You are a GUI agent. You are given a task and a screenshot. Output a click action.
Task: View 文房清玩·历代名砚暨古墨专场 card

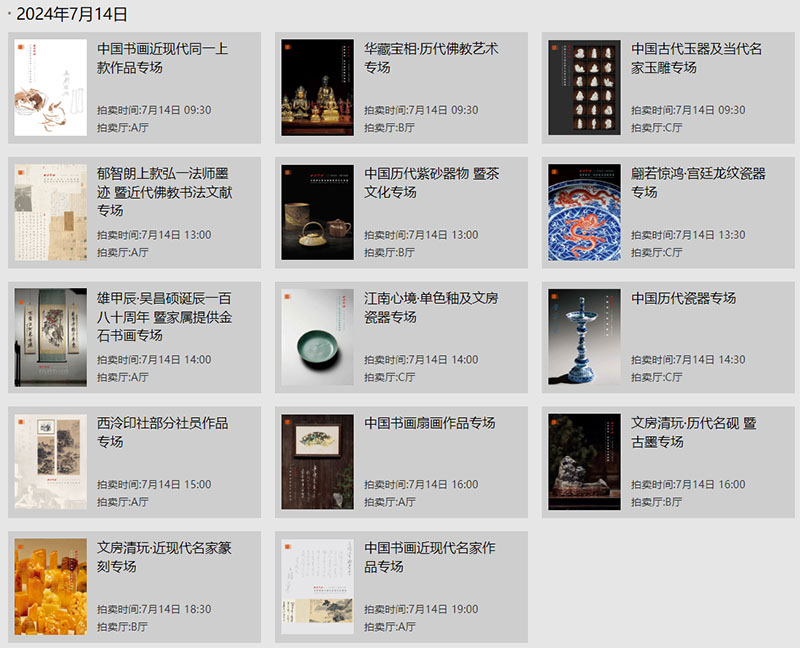pos(668,462)
